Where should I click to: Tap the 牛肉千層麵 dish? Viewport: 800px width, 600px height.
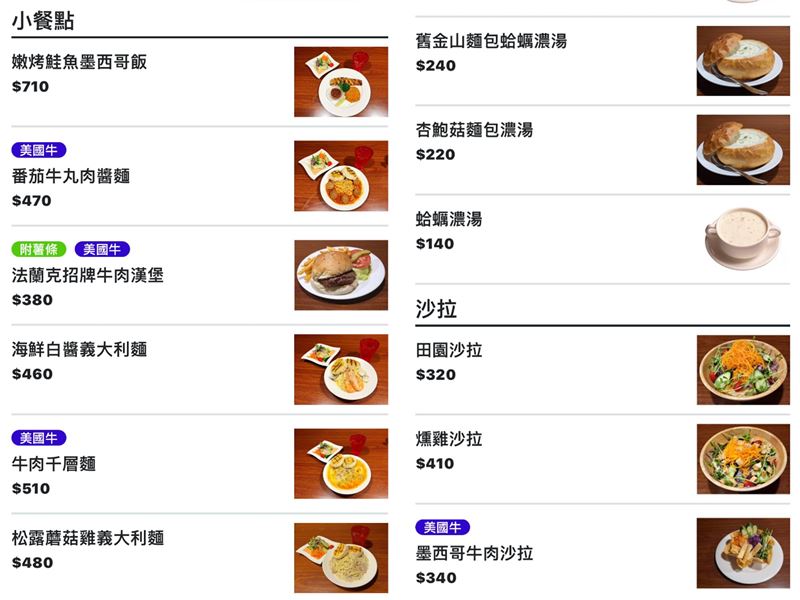(54, 464)
